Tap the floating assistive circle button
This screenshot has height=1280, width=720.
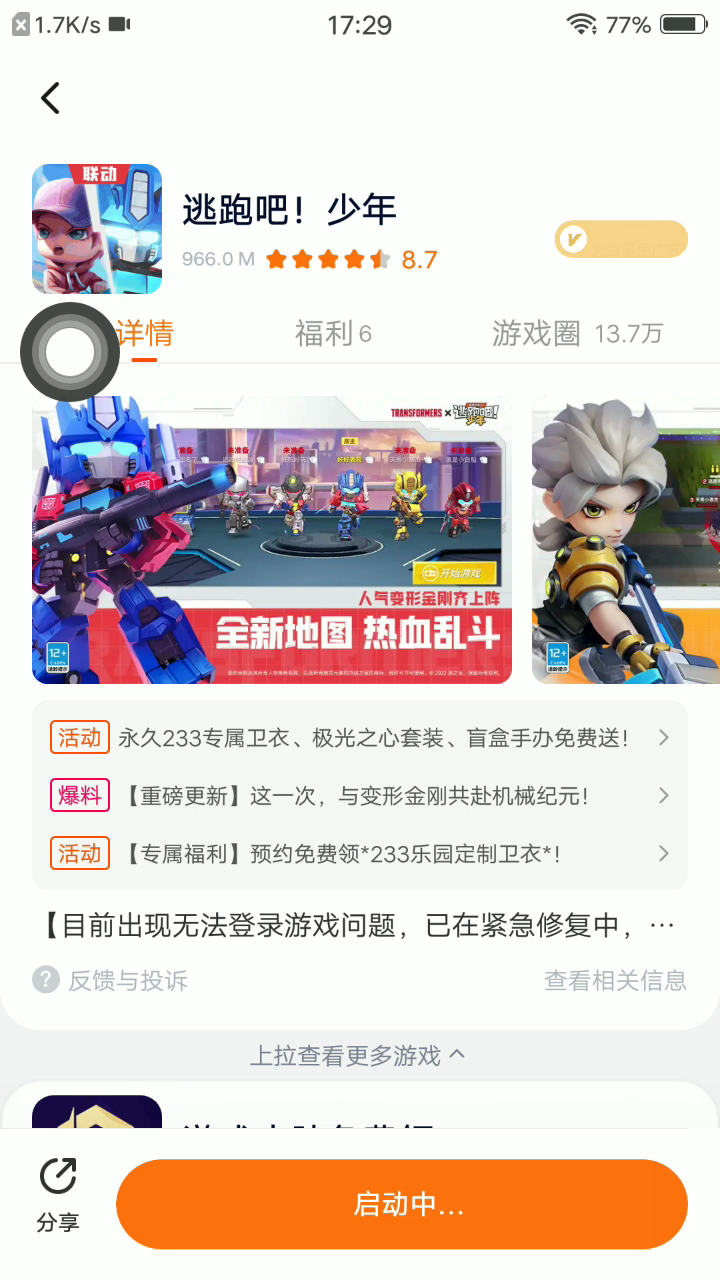click(70, 352)
